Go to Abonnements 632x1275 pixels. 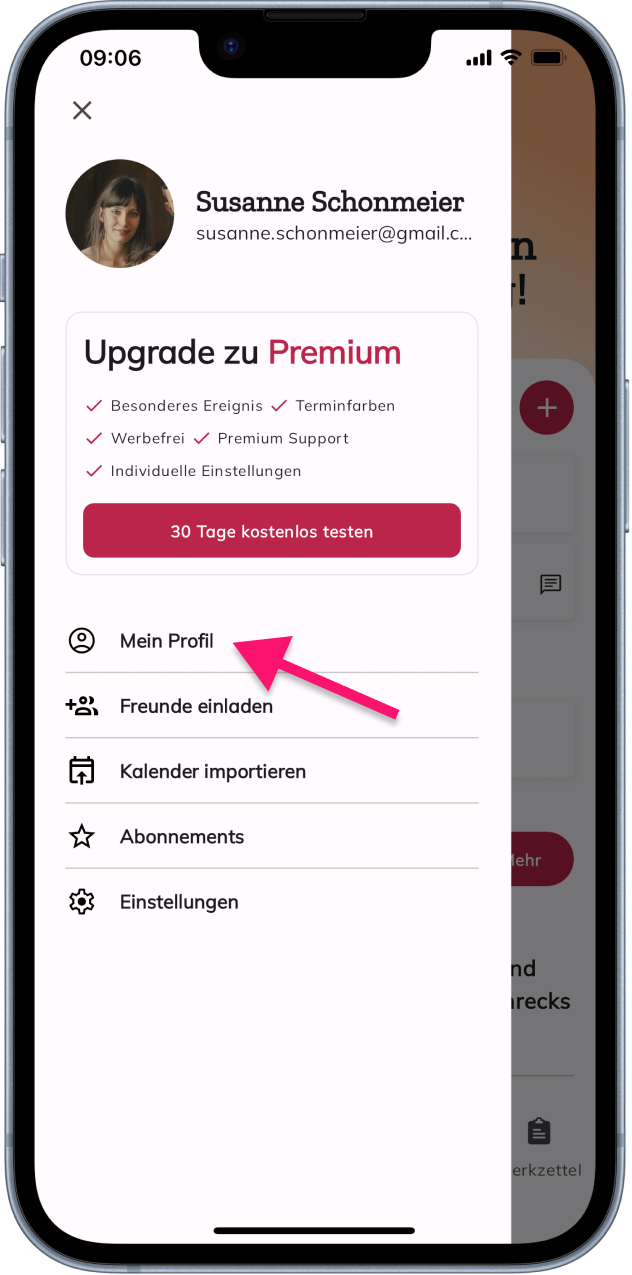click(272, 836)
